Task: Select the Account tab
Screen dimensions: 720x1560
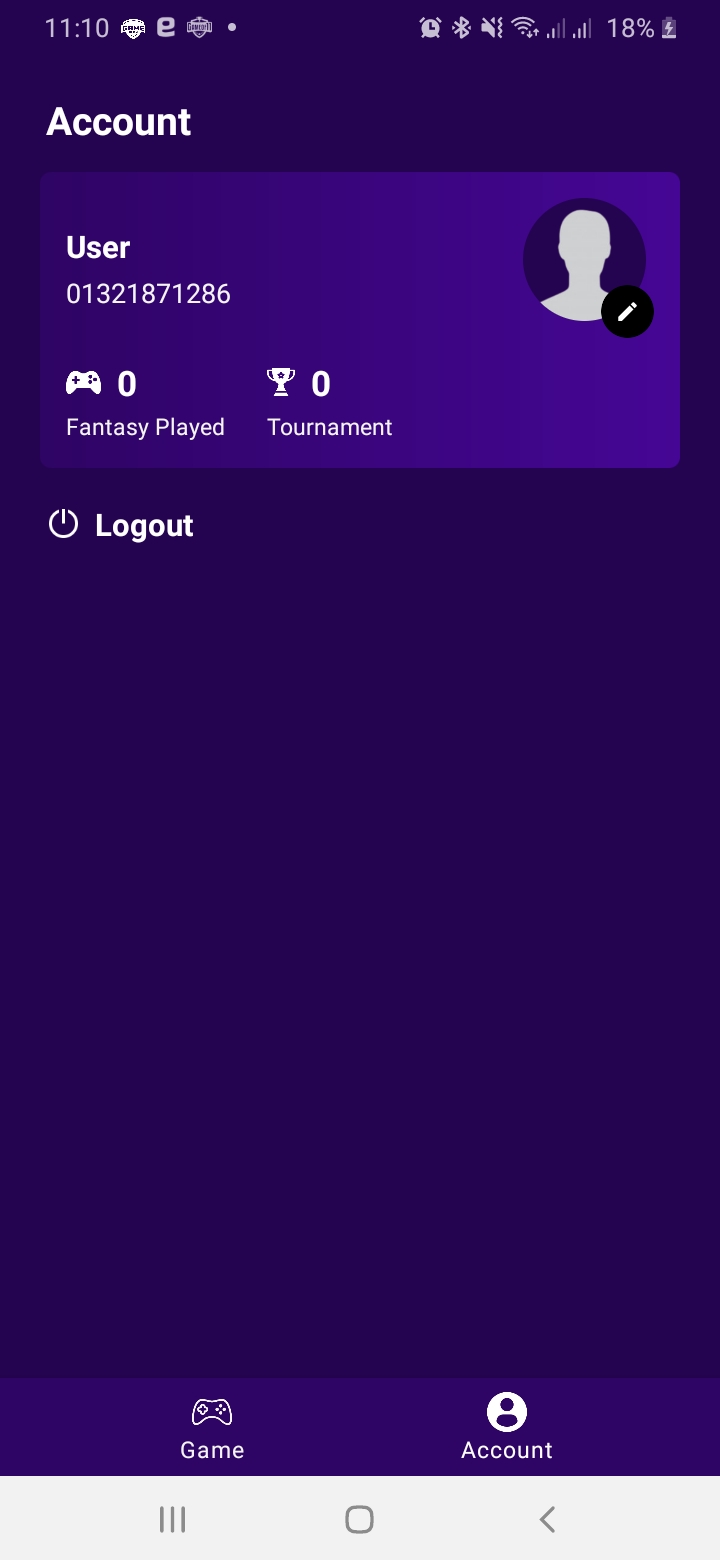Action: coord(506,1428)
